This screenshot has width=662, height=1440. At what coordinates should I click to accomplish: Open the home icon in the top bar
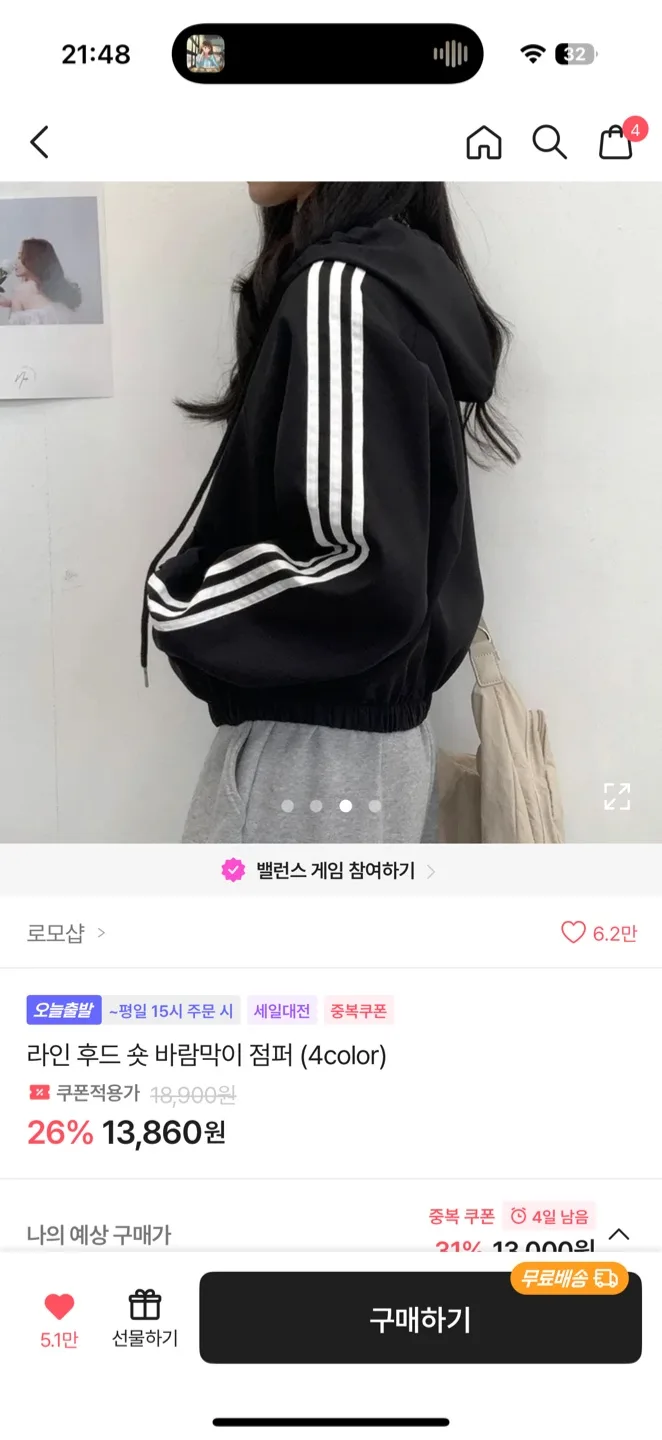[x=484, y=143]
